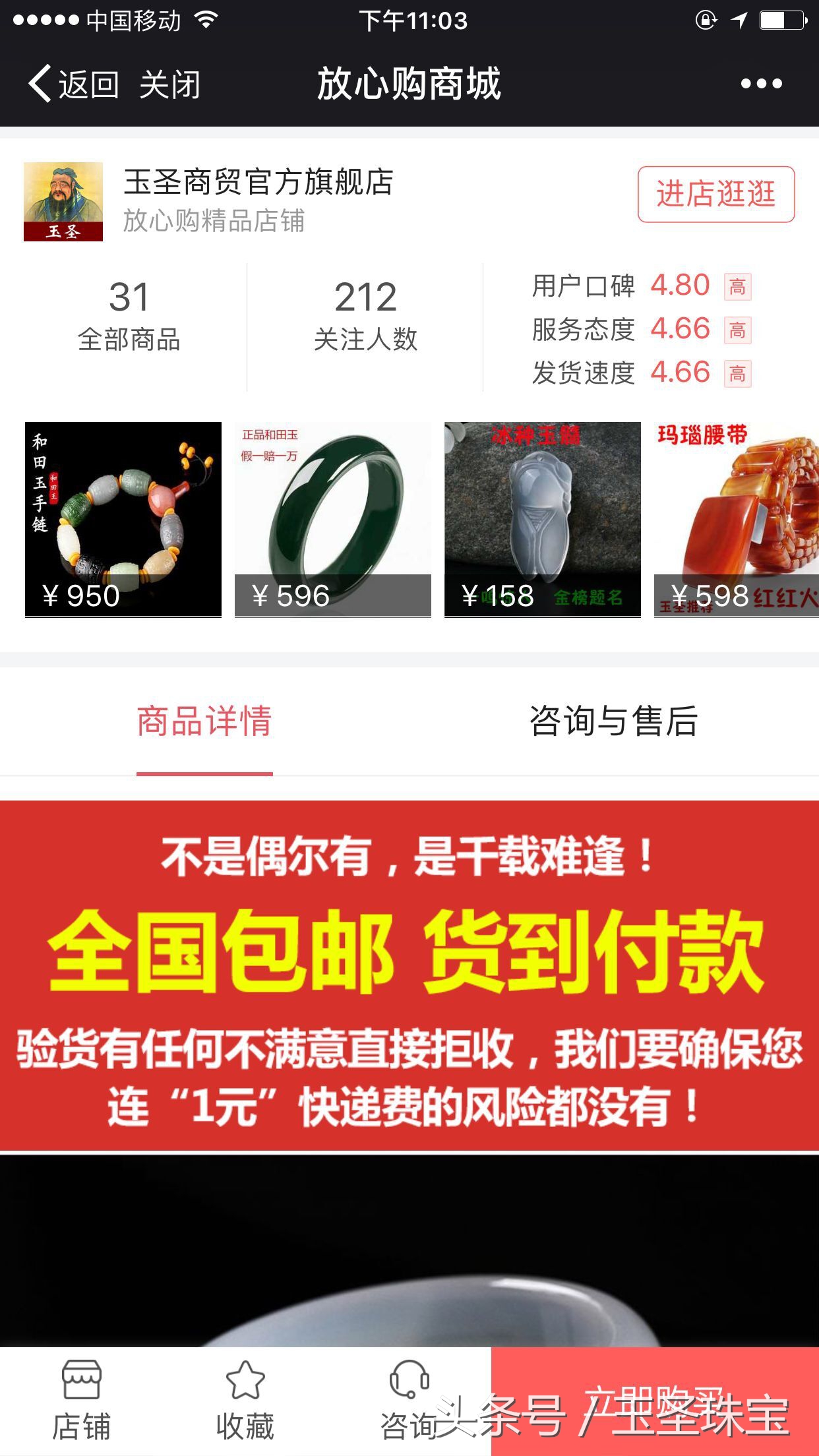Screen dimensions: 819x1456
Task: Tap the 高 badge beside 用户口碑 rating
Action: [x=739, y=287]
